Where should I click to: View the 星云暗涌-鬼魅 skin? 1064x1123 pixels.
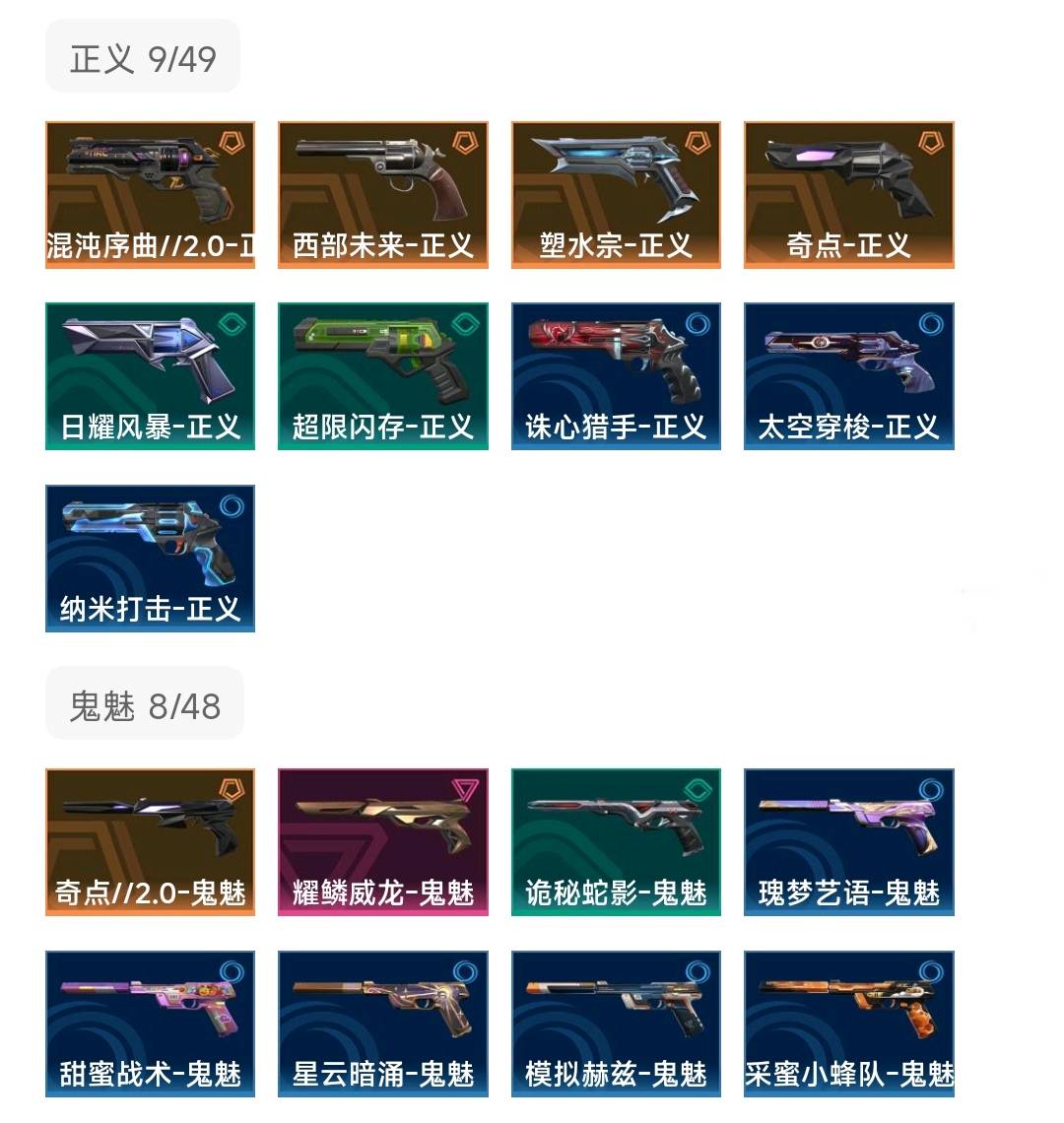[383, 1024]
